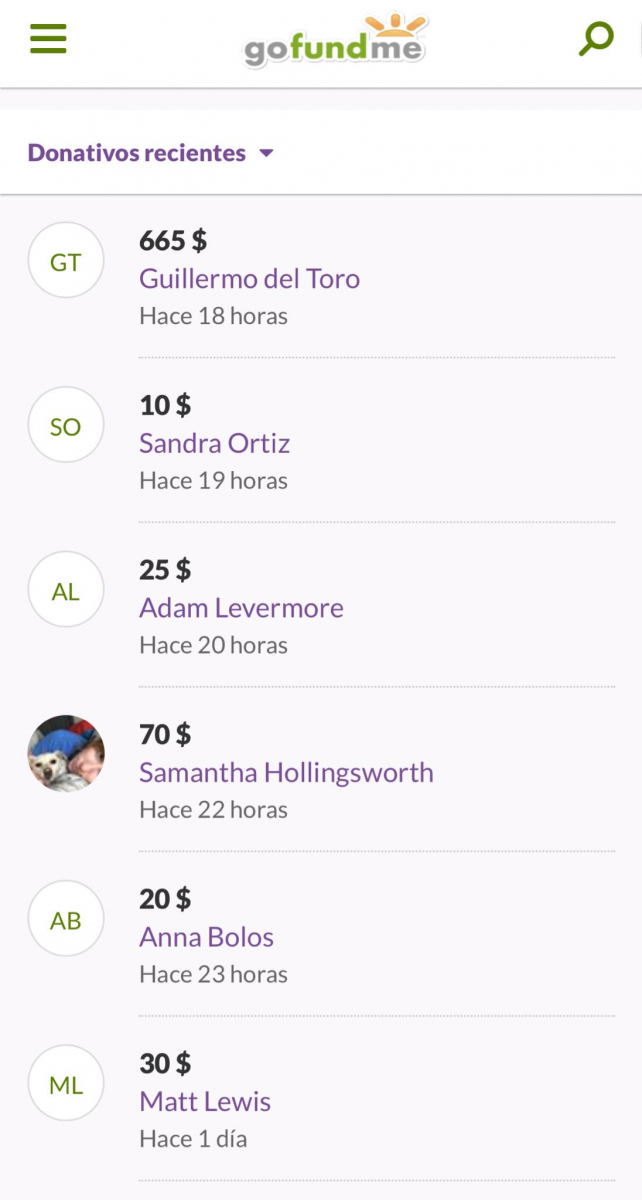
Task: Open Samantha Hollingsworth's donor link
Action: pyautogui.click(x=286, y=772)
